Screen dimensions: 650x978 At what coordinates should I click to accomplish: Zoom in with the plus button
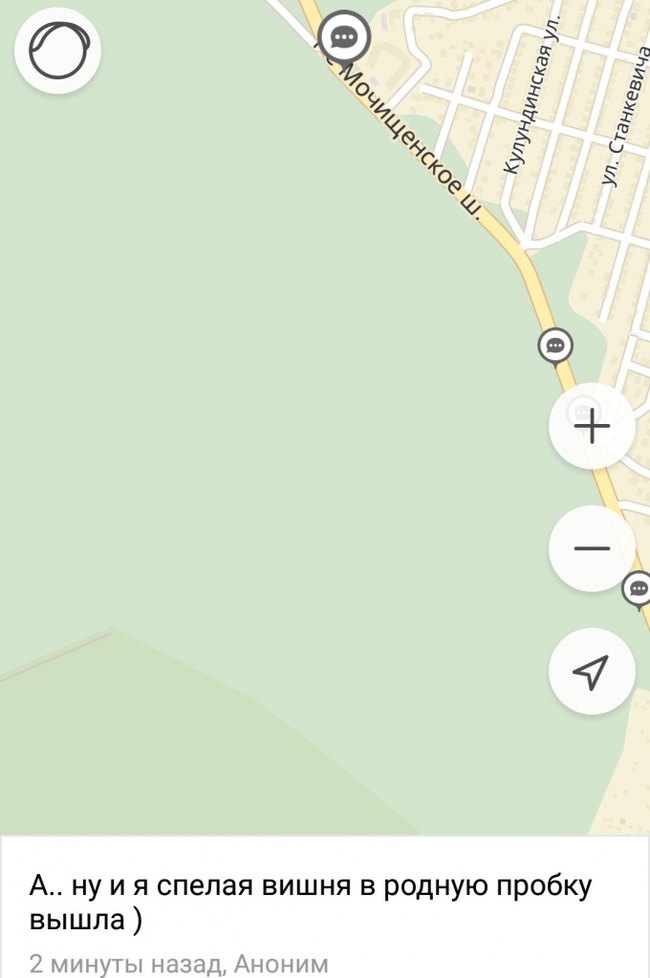tap(592, 426)
